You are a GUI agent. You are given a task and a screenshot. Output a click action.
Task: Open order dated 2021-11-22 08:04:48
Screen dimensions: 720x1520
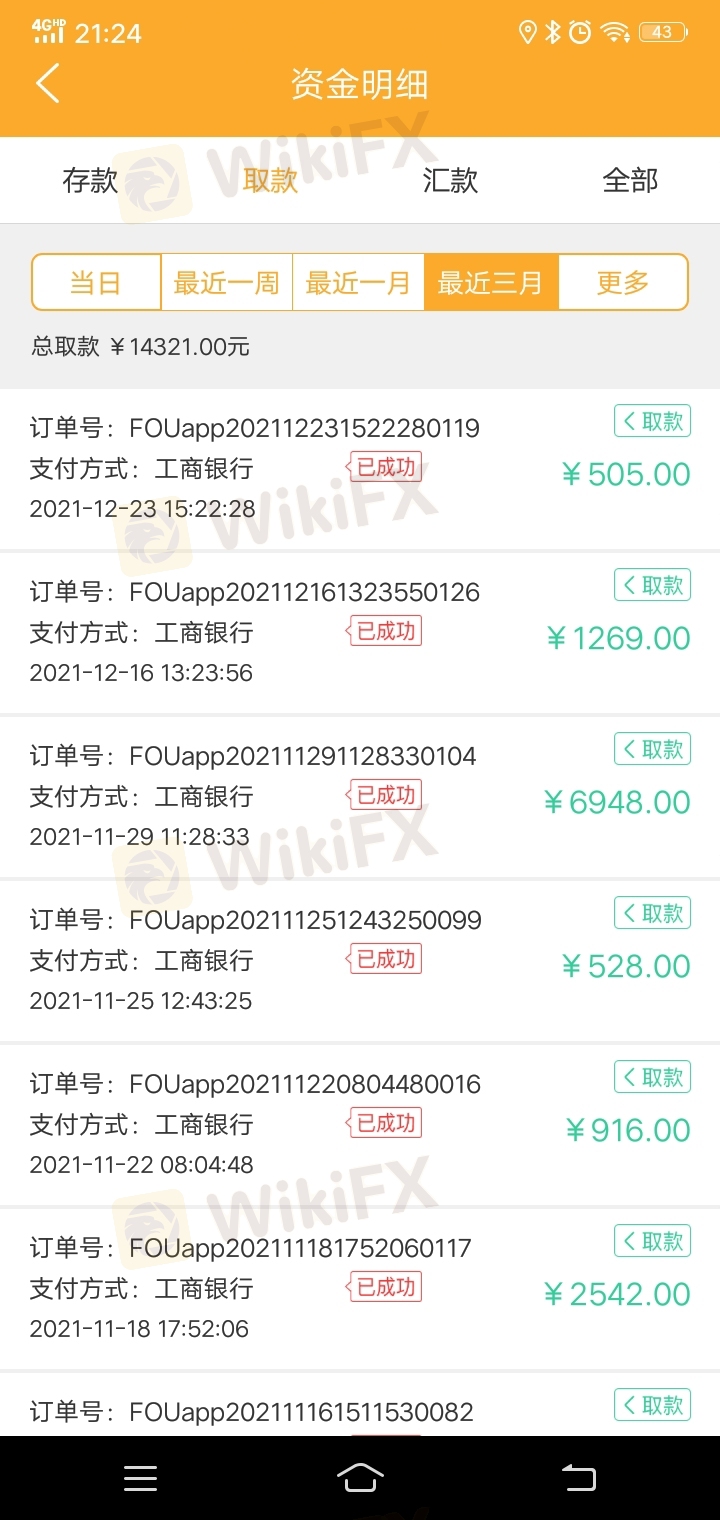click(360, 1124)
